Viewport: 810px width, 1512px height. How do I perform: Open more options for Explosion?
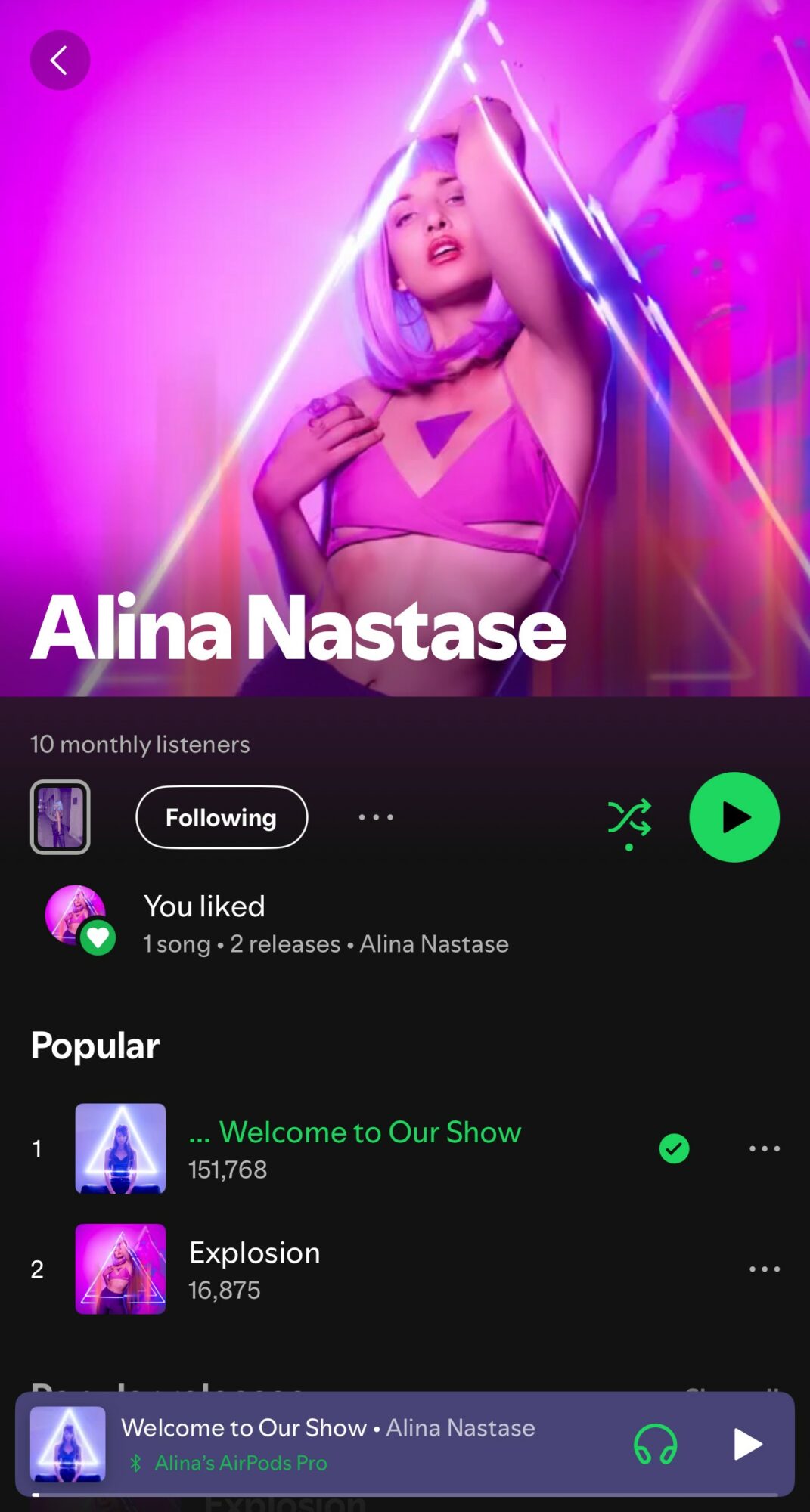tap(764, 1269)
